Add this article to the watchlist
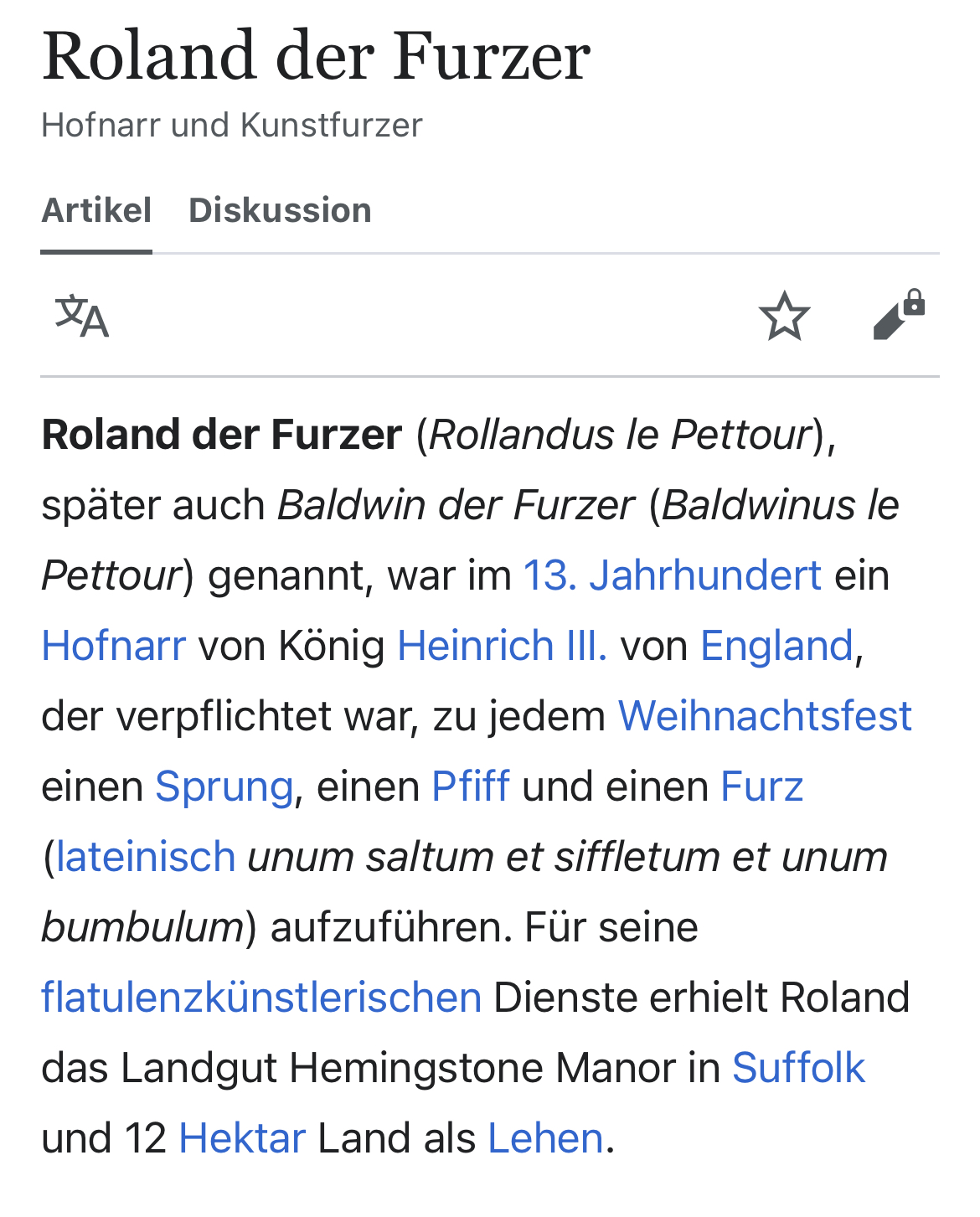This screenshot has width=980, height=1217. (x=784, y=317)
